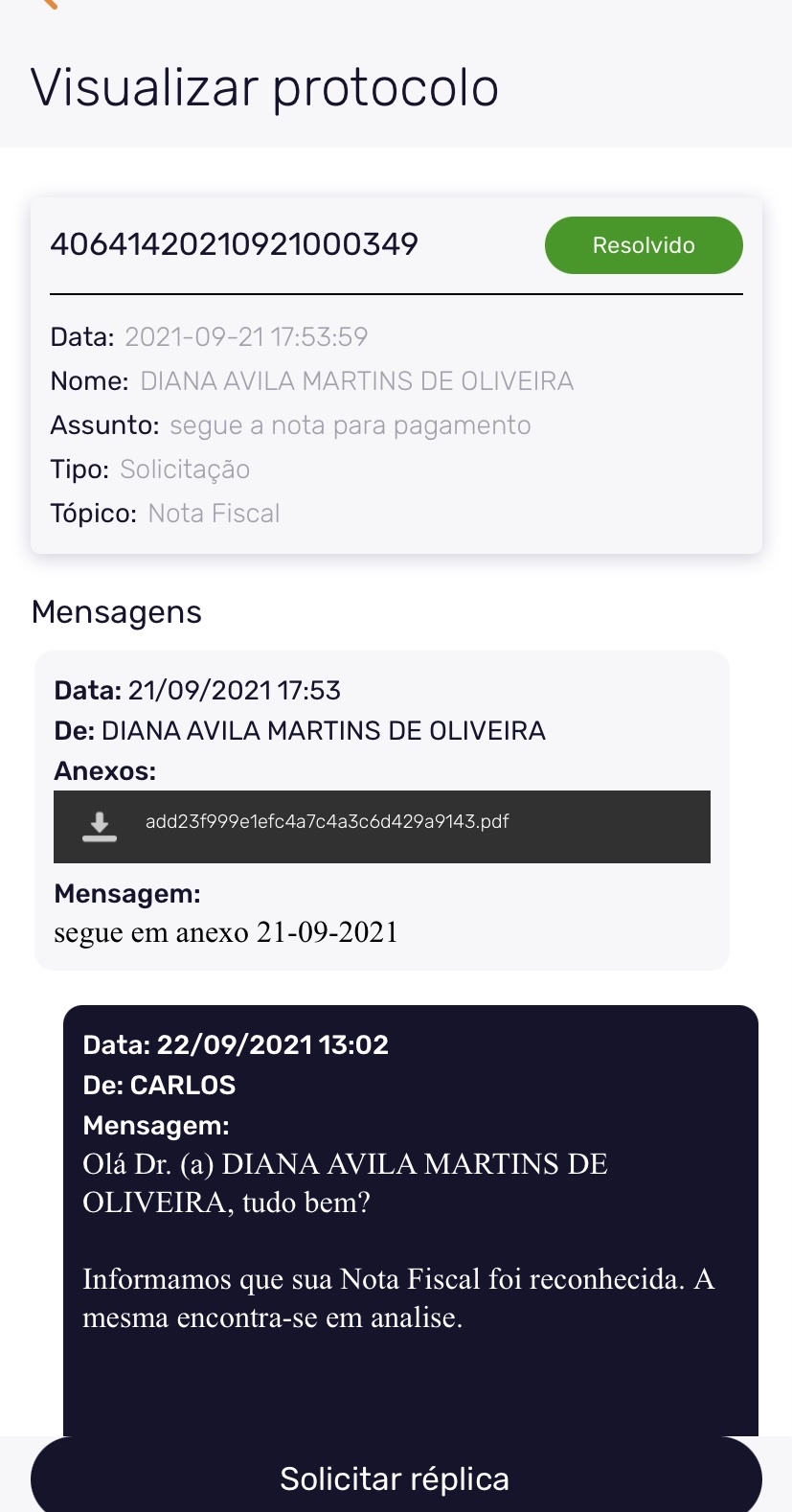
Task: Download the attached add23f999e1efc4a7c4a3c6d429a9143.pdf file
Action: tap(100, 826)
